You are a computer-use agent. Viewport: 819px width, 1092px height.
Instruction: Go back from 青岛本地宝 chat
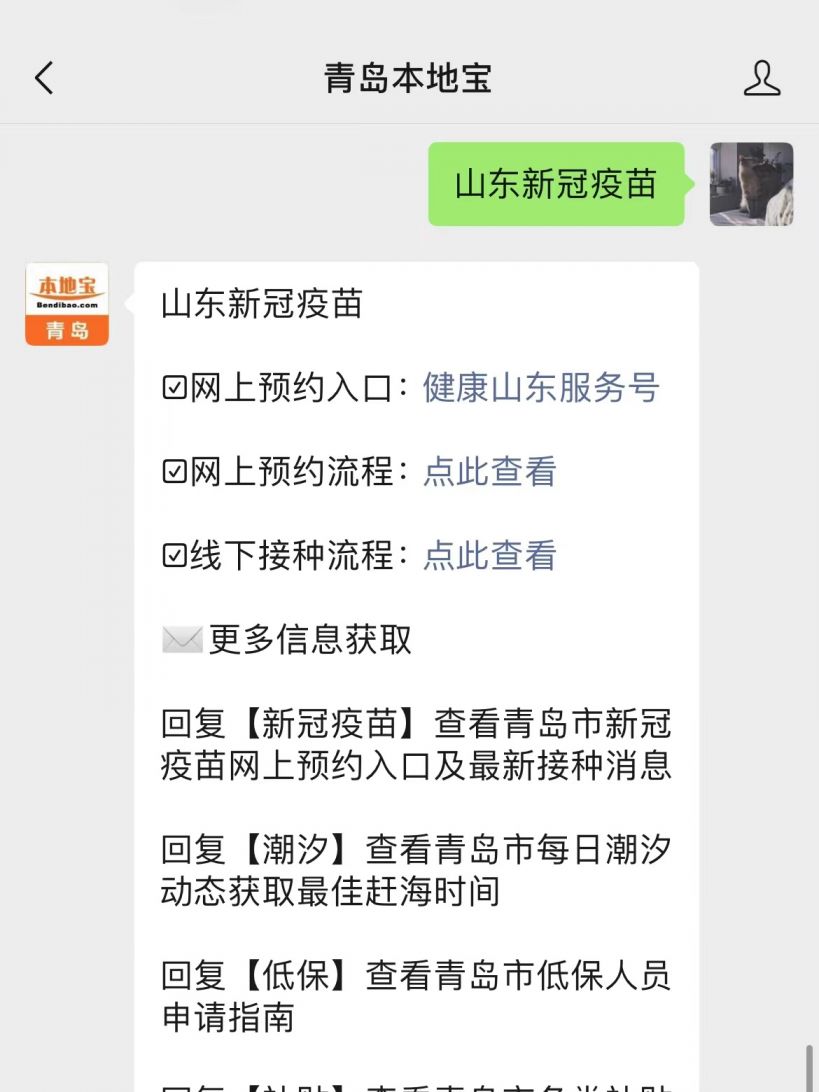(x=44, y=78)
